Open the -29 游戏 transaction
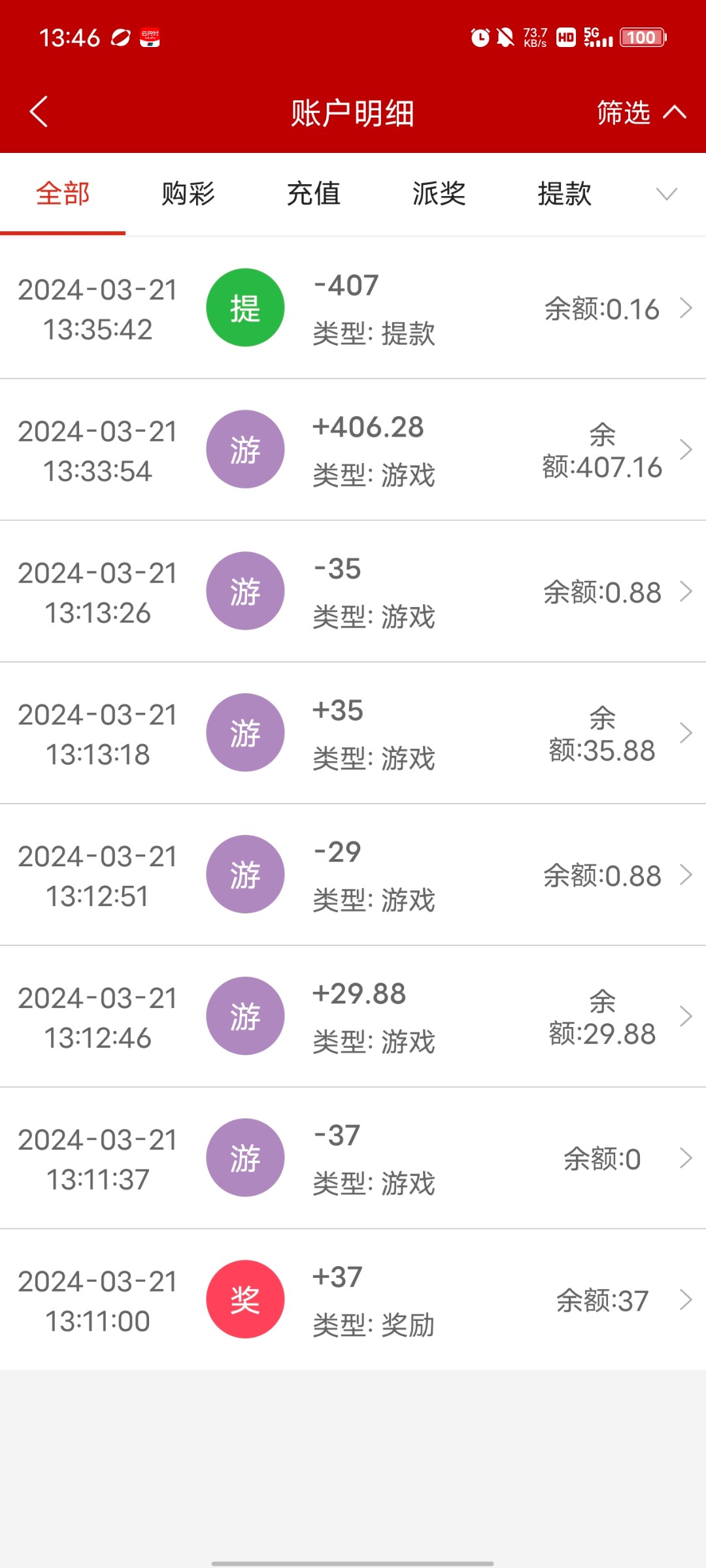This screenshot has width=706, height=1568. pos(353,875)
